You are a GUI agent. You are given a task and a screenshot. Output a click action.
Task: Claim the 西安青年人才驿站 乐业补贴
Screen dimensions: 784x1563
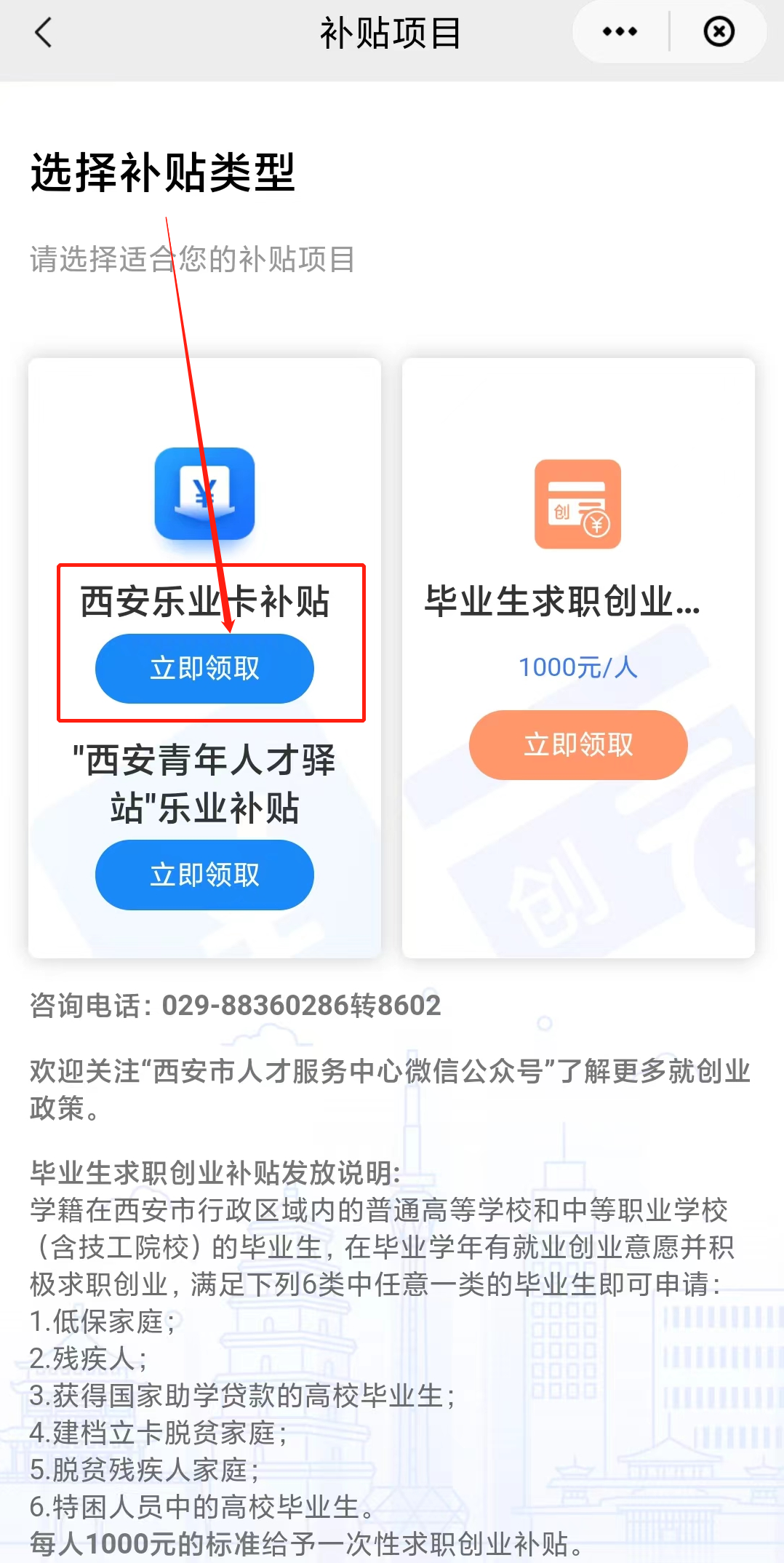point(204,875)
